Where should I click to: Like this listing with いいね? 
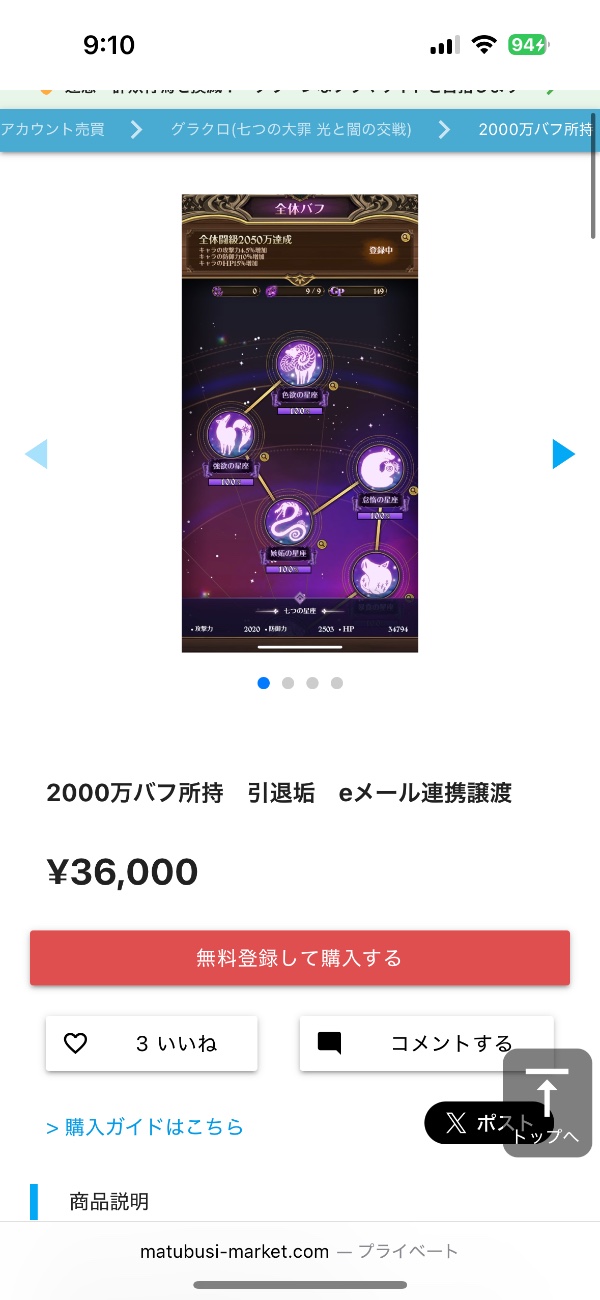click(x=151, y=1043)
